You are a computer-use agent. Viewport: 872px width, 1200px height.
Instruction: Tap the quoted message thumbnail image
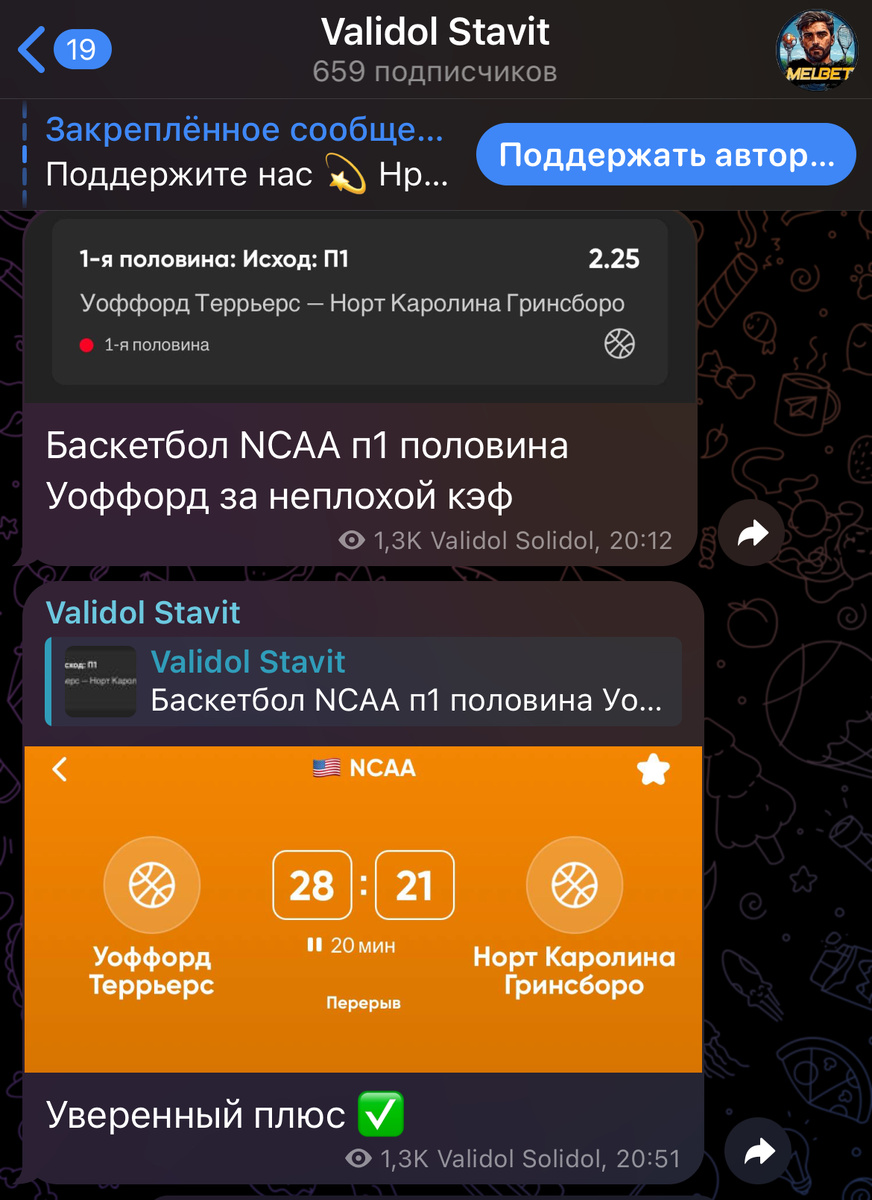(x=100, y=681)
